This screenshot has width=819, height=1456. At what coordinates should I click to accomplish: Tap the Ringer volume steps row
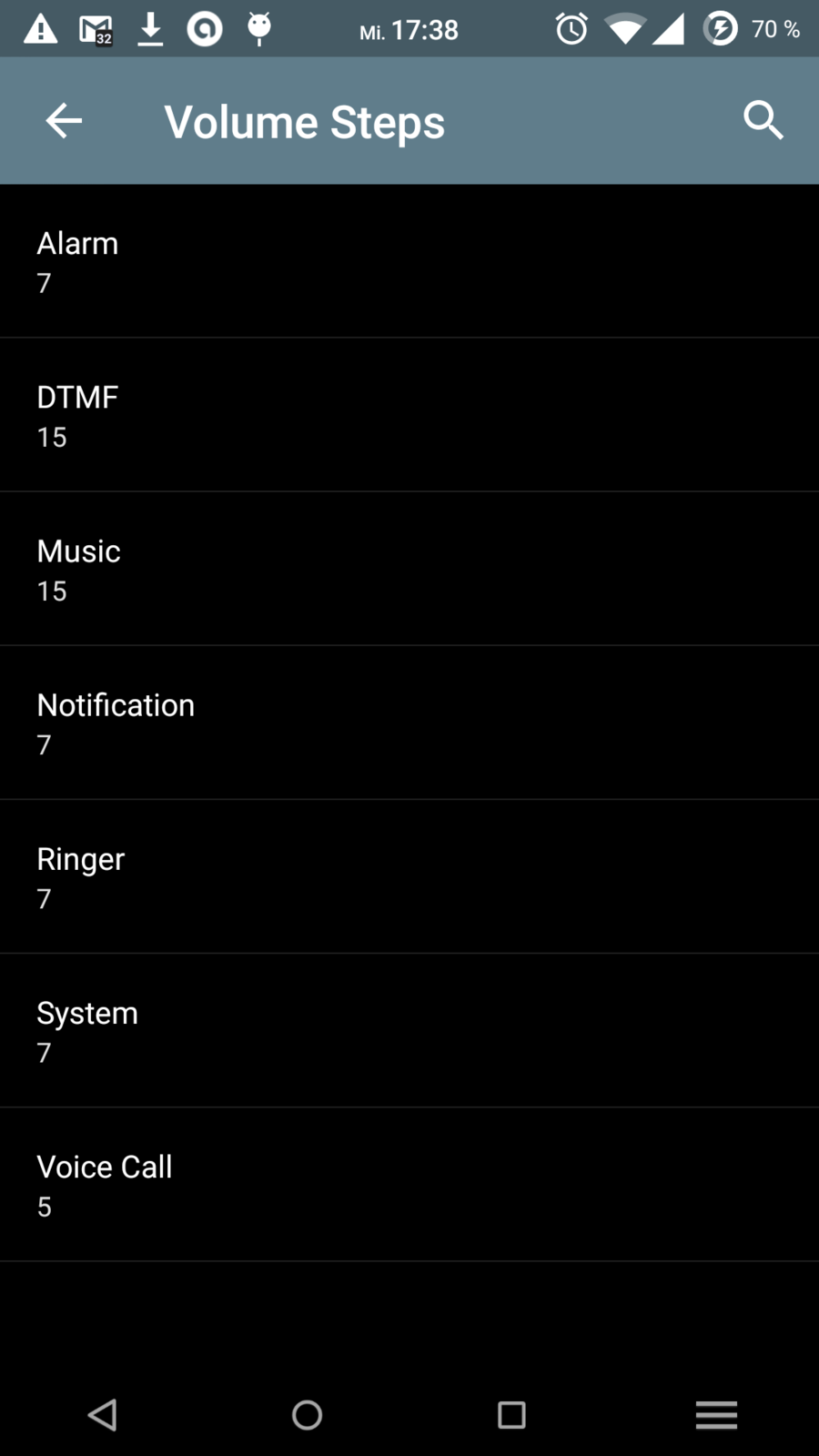click(409, 877)
